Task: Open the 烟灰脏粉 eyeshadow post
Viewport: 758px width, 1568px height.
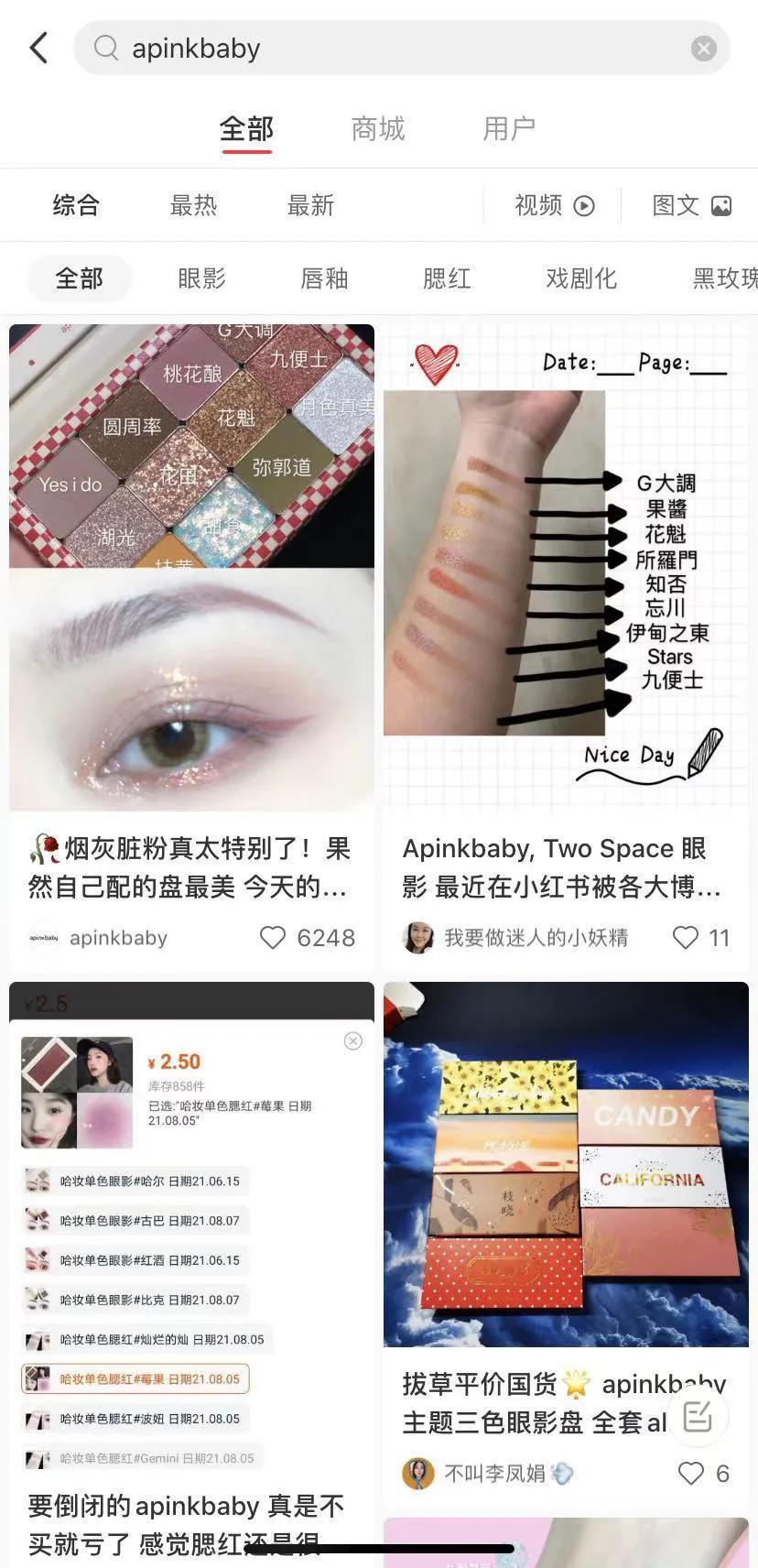Action: tap(191, 568)
